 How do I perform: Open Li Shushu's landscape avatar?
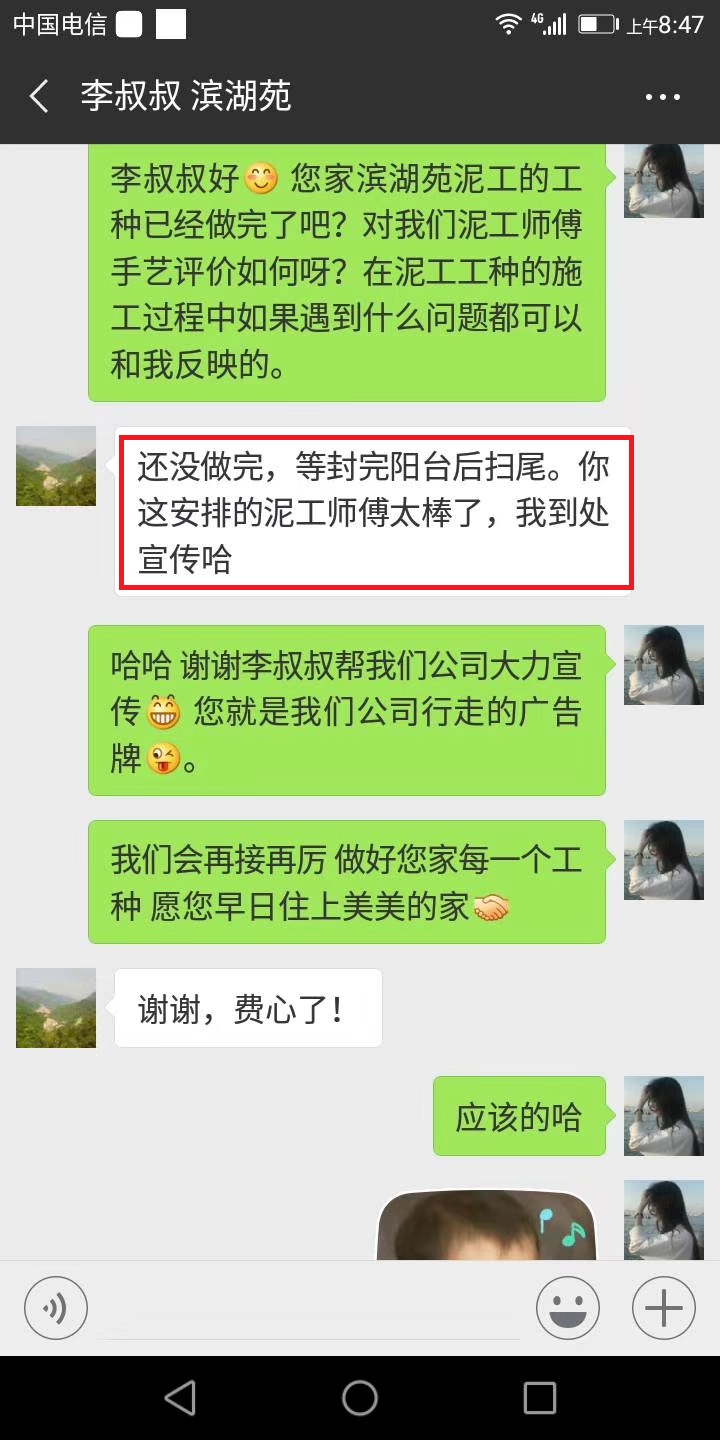tap(55, 465)
